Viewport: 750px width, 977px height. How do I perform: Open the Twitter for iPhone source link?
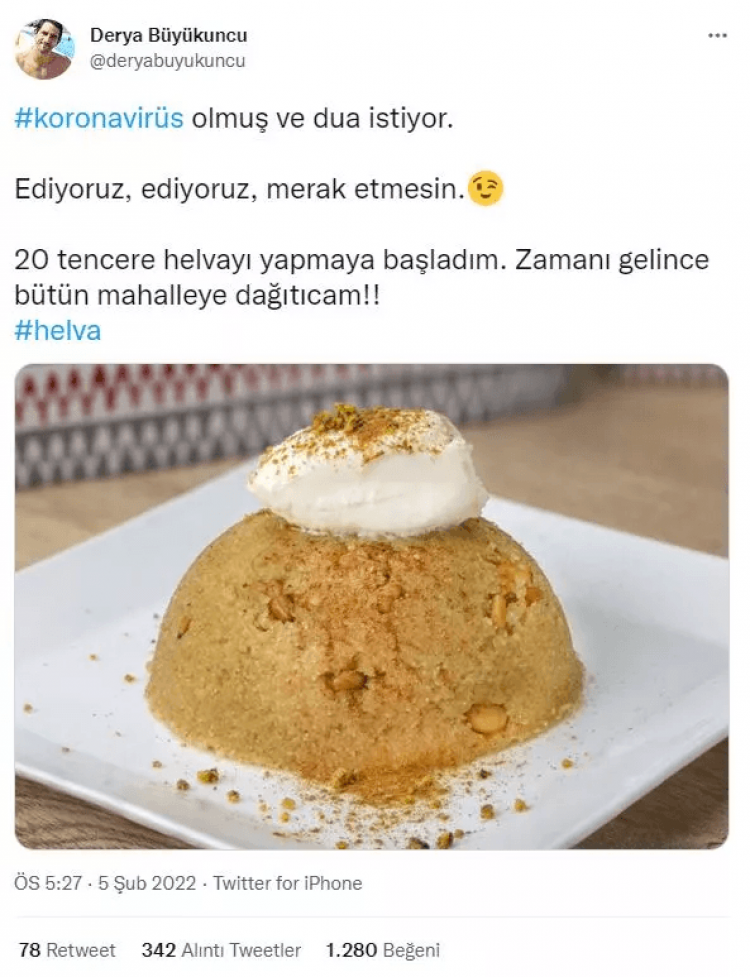(x=288, y=883)
